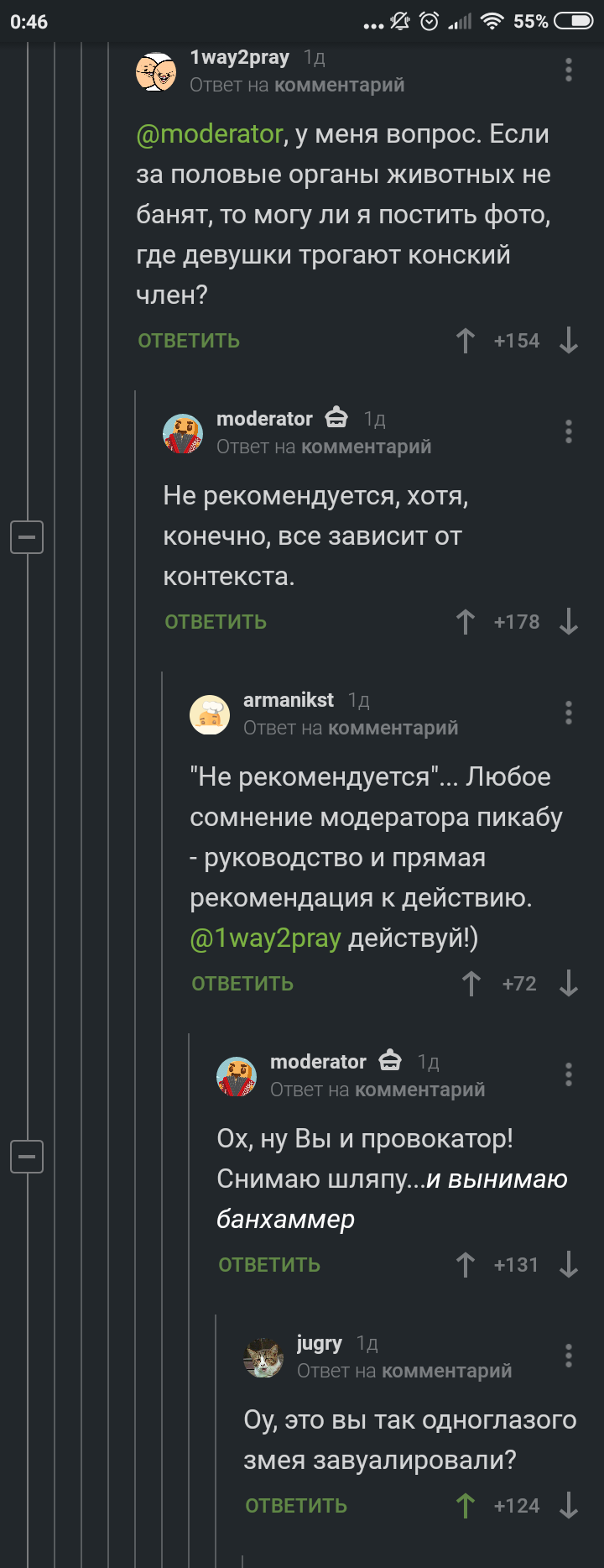Open the @1way2pray mention in armanikst's comment
Image resolution: width=604 pixels, height=1568 pixels.
click(x=265, y=938)
